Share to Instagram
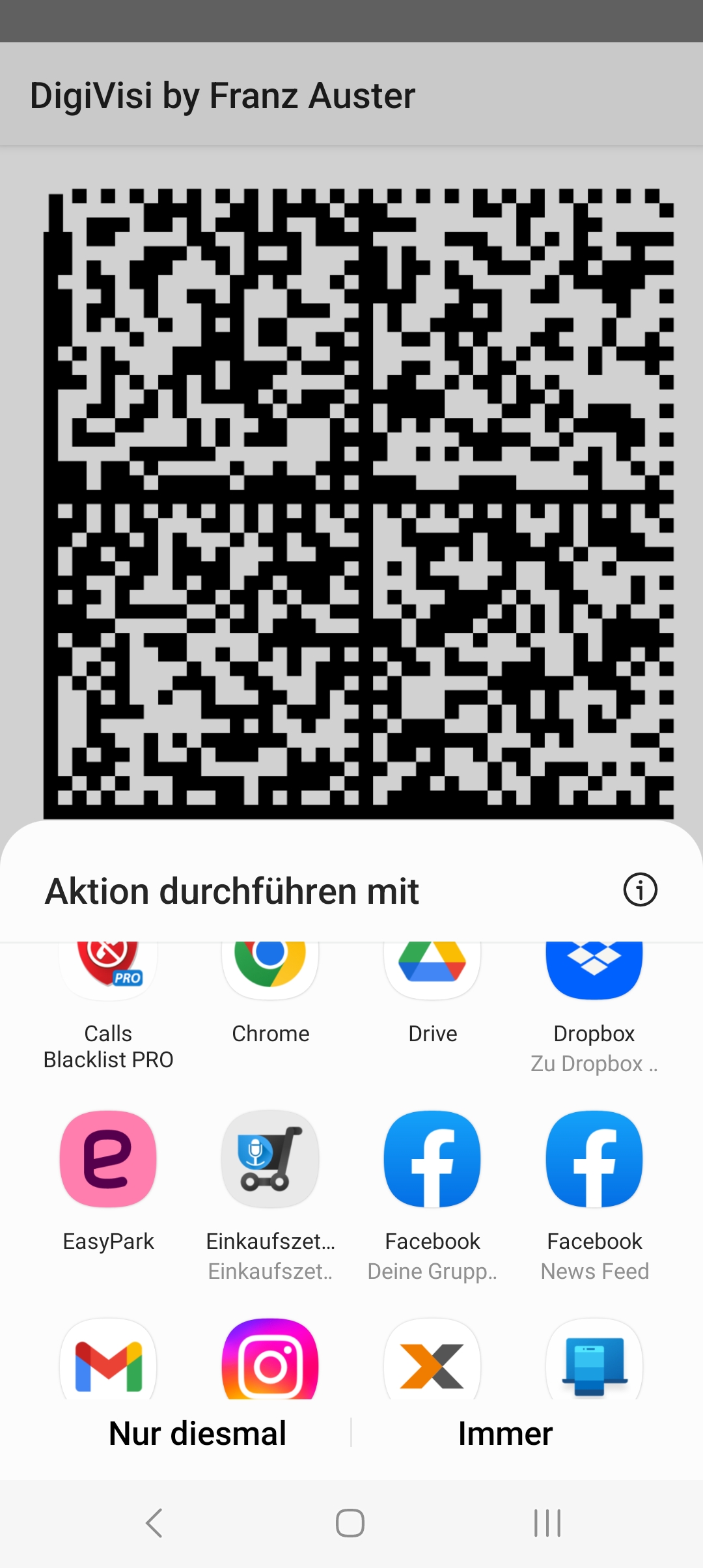703x1568 pixels. [270, 1364]
